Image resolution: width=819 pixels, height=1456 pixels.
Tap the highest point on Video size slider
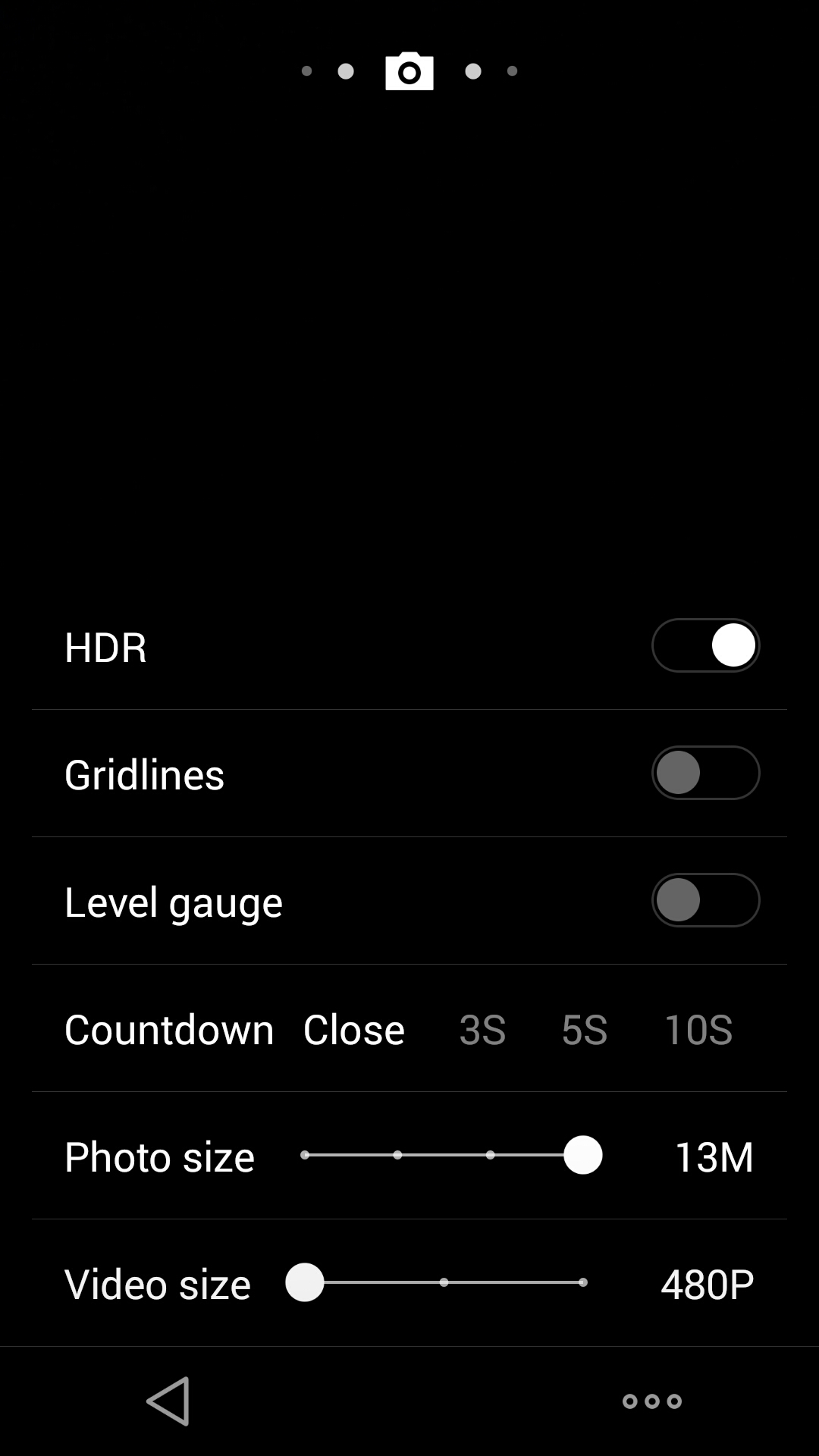coord(583,1282)
